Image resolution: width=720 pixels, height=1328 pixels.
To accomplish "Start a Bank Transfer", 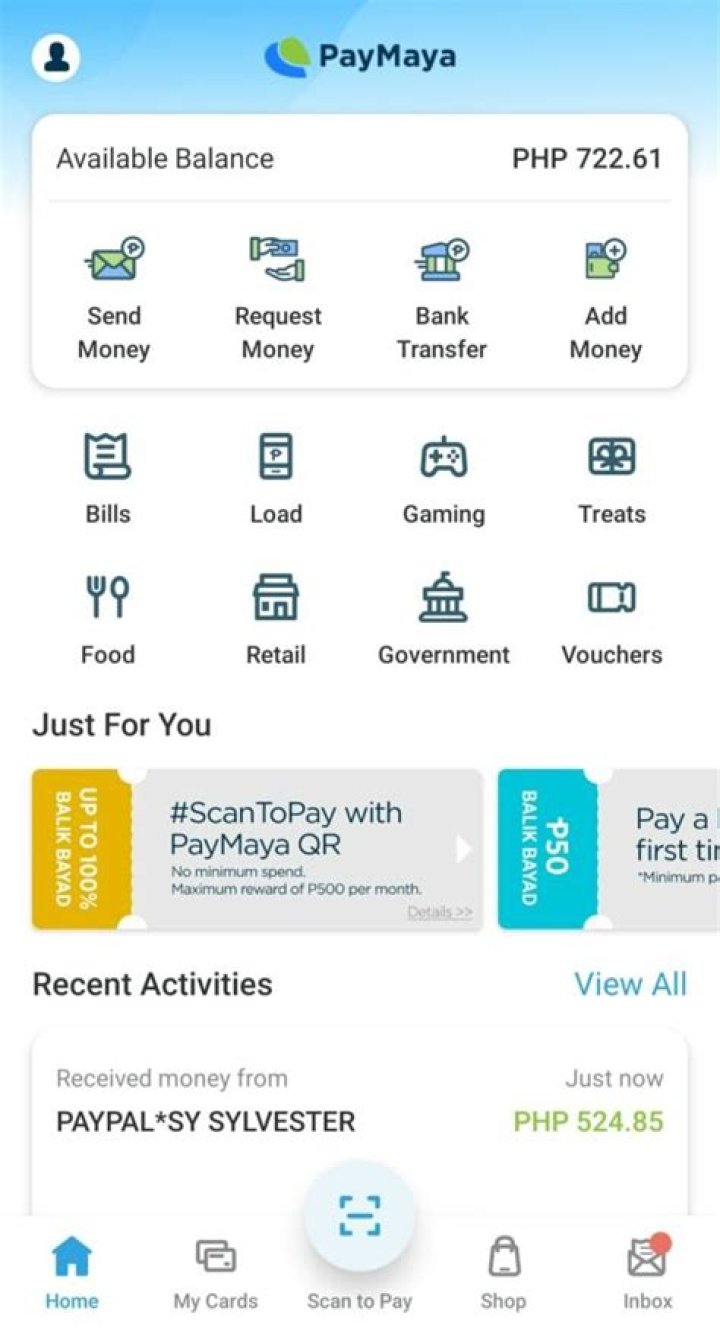I will [x=442, y=297].
